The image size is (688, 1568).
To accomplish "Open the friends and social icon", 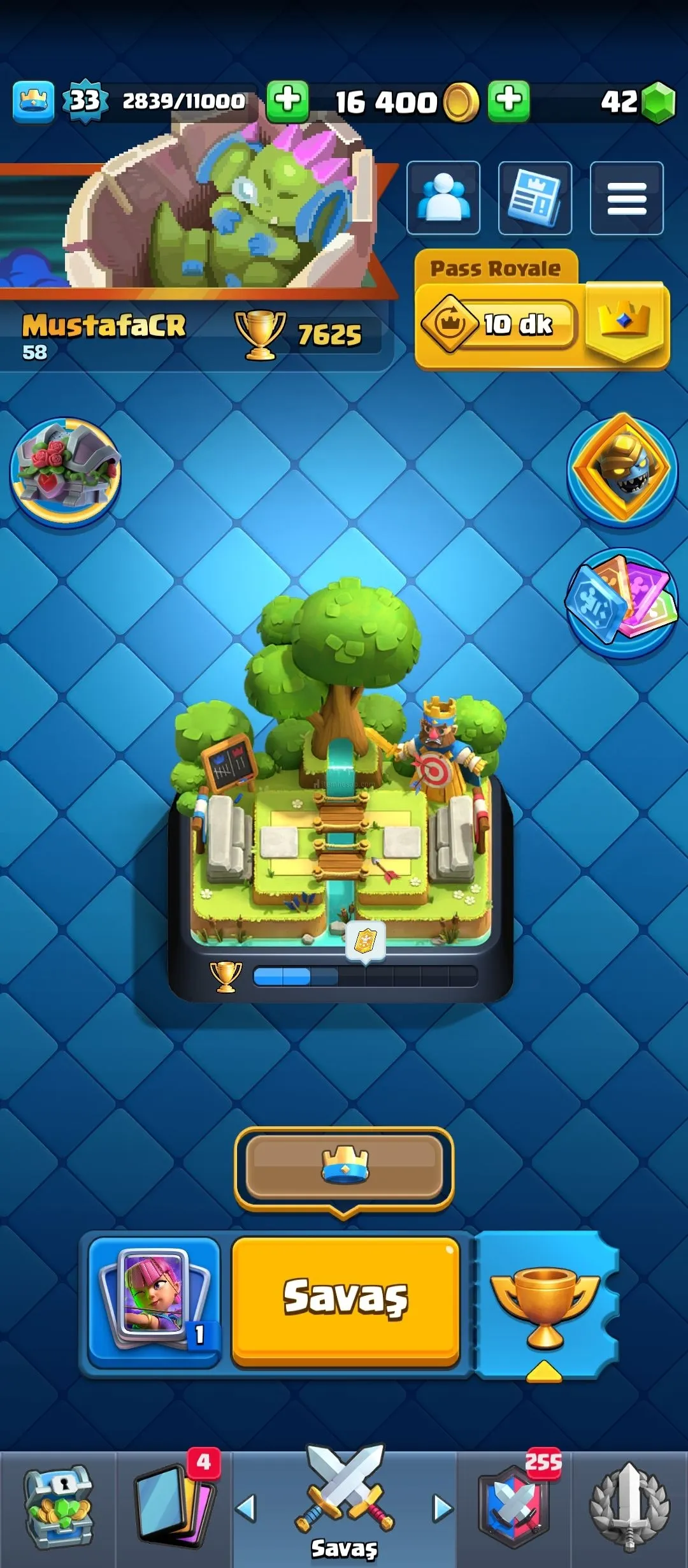I will [x=443, y=198].
